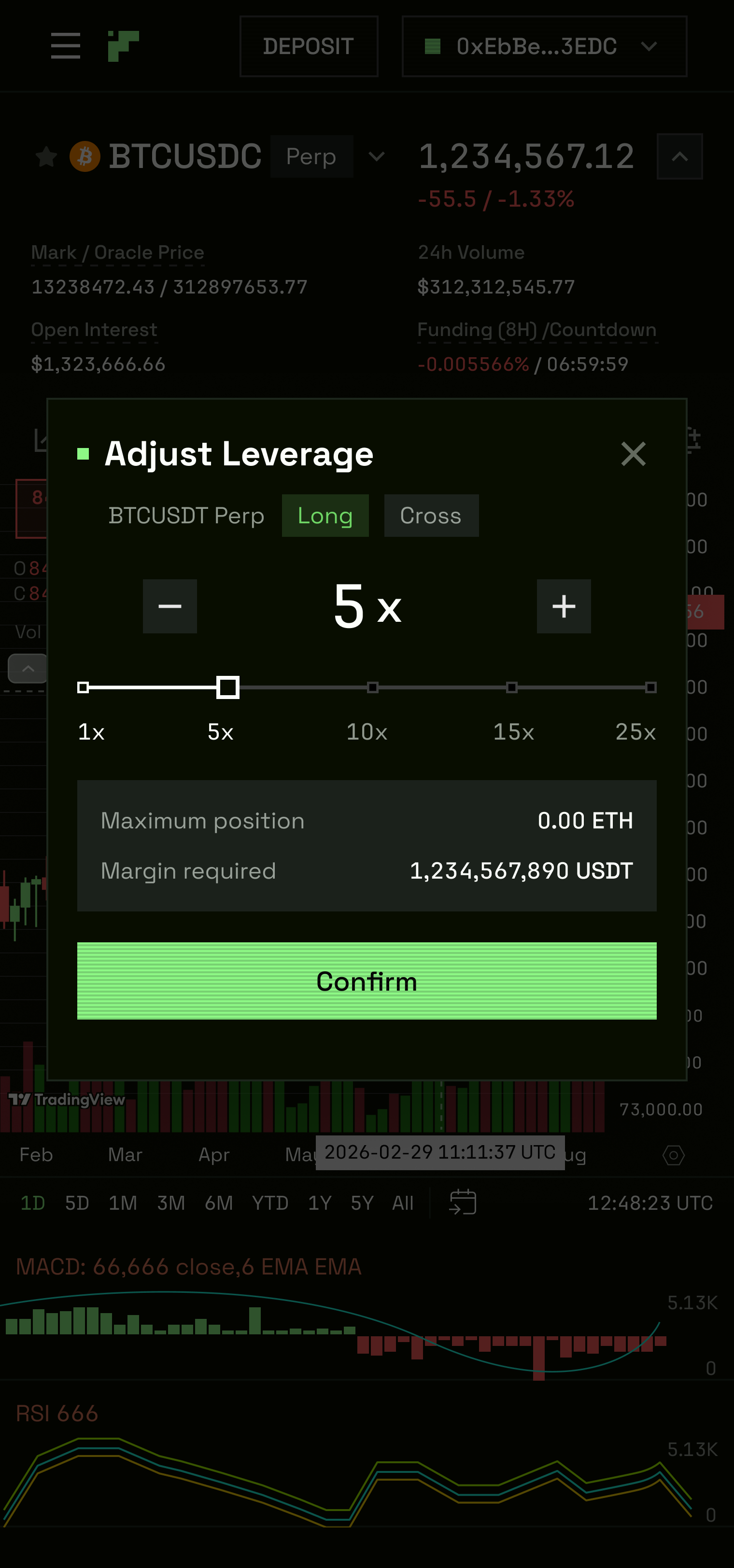Click the date range comparison icon near timeframes
Screen dimensions: 734x1568
[462, 1201]
